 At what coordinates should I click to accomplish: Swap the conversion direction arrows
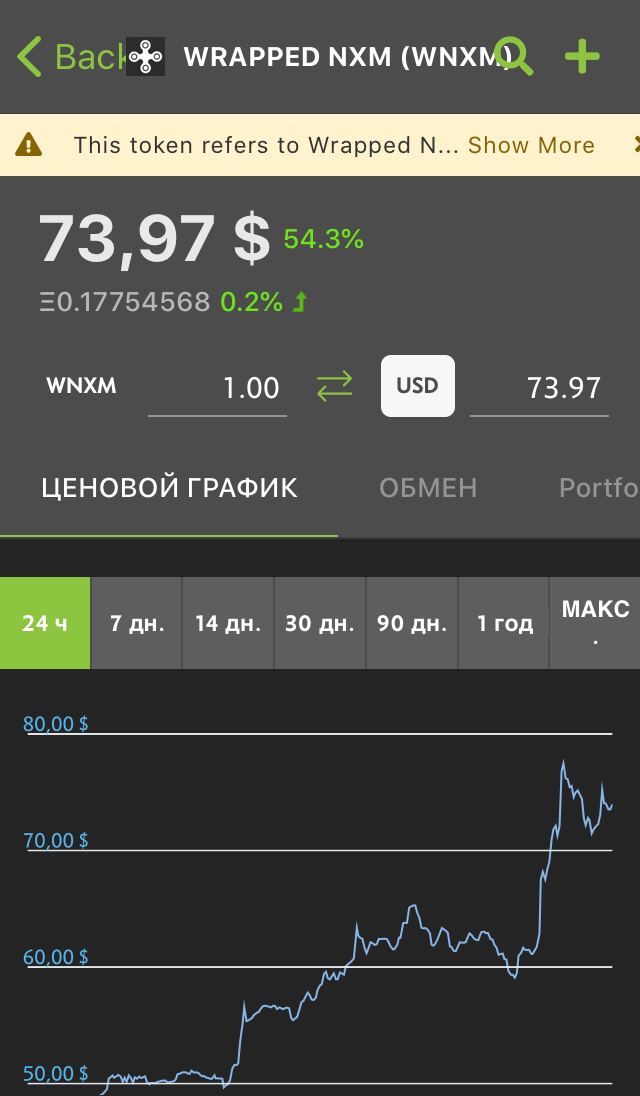tap(335, 387)
